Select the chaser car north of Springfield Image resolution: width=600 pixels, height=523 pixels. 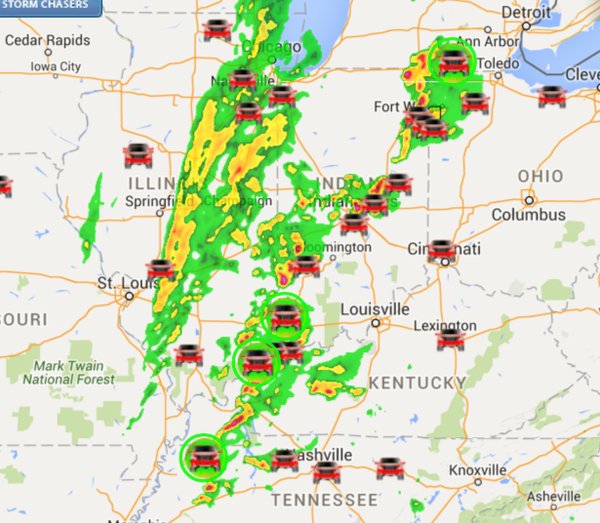(138, 155)
